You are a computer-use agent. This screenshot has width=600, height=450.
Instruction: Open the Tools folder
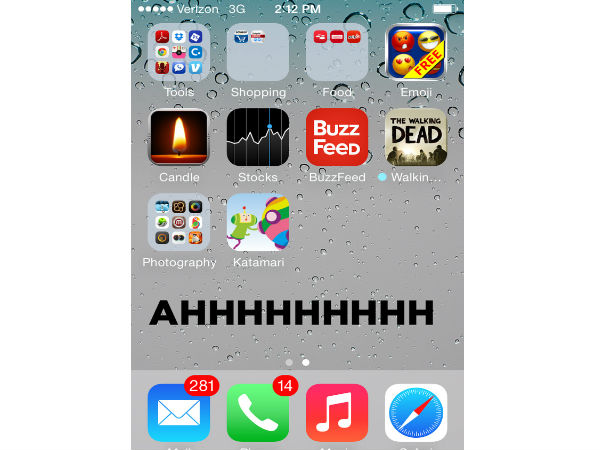tap(179, 52)
